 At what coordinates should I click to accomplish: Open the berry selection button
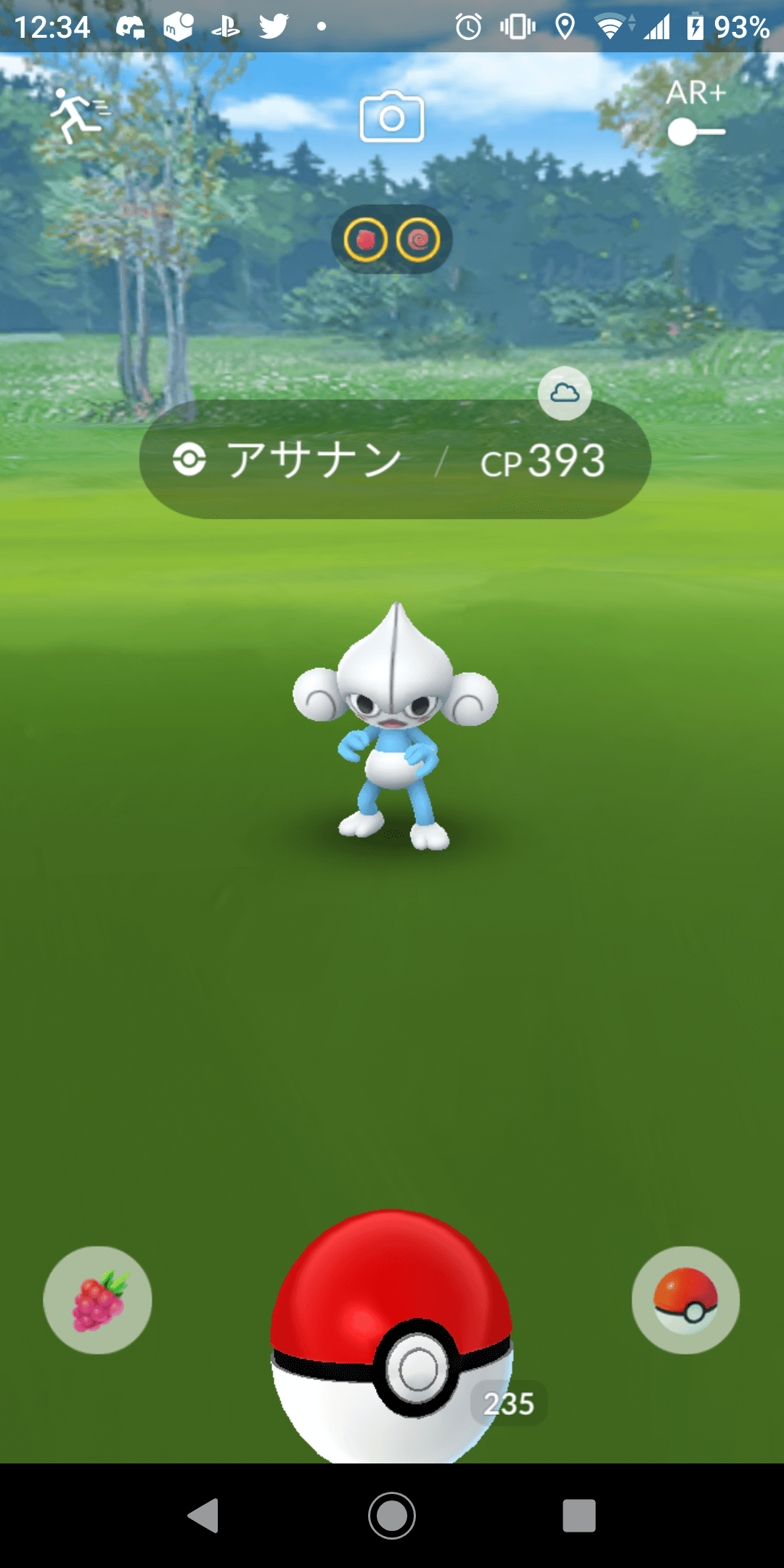pos(97,1300)
